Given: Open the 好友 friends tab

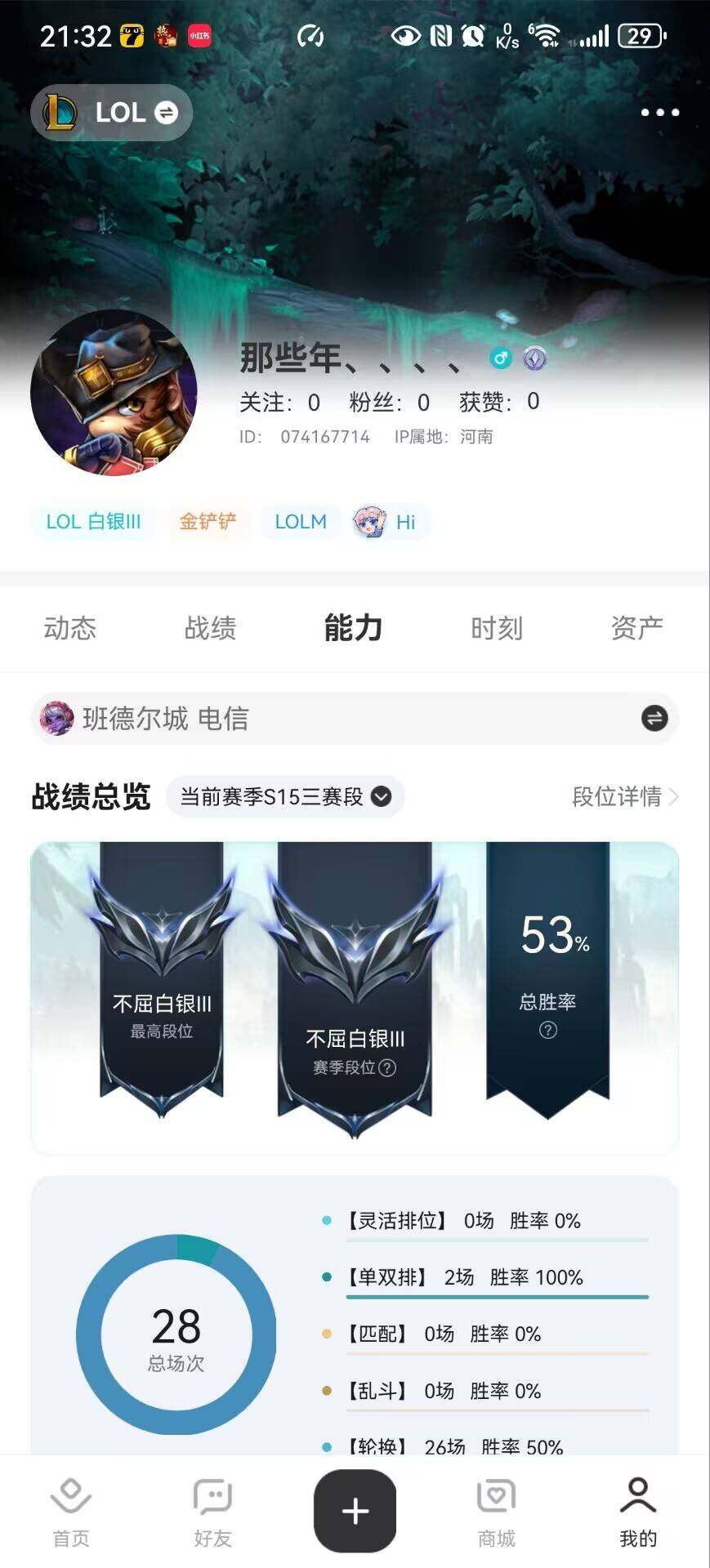Looking at the screenshot, I should click(x=212, y=1512).
